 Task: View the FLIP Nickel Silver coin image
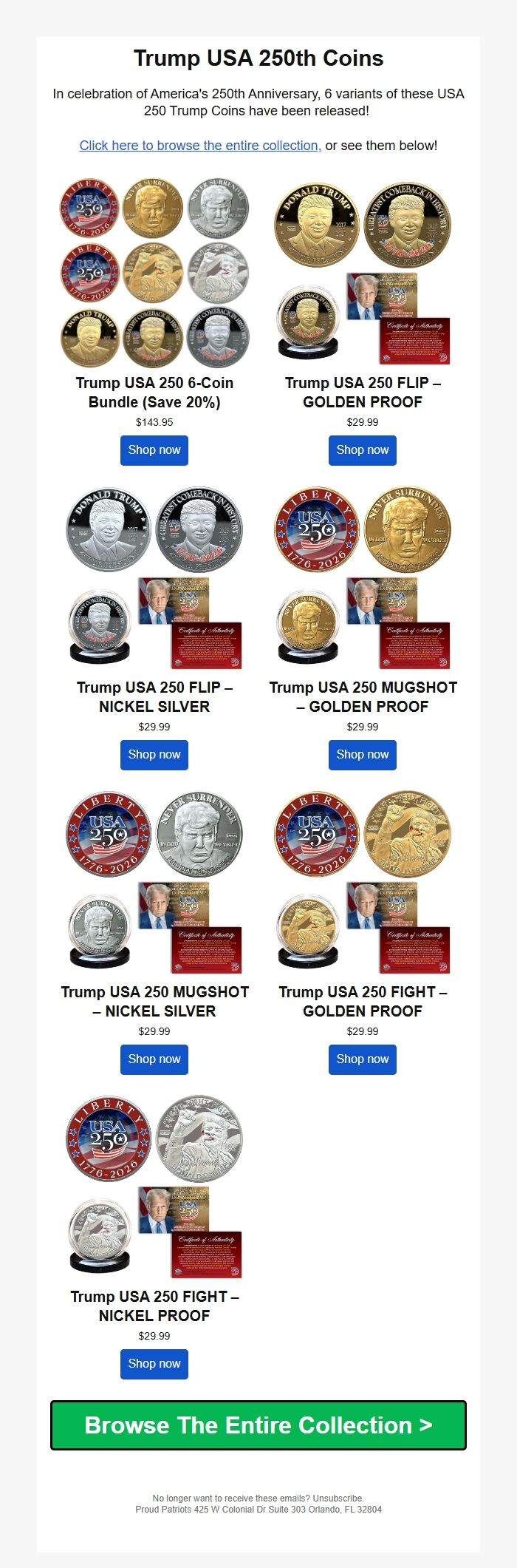pyautogui.click(x=154, y=577)
